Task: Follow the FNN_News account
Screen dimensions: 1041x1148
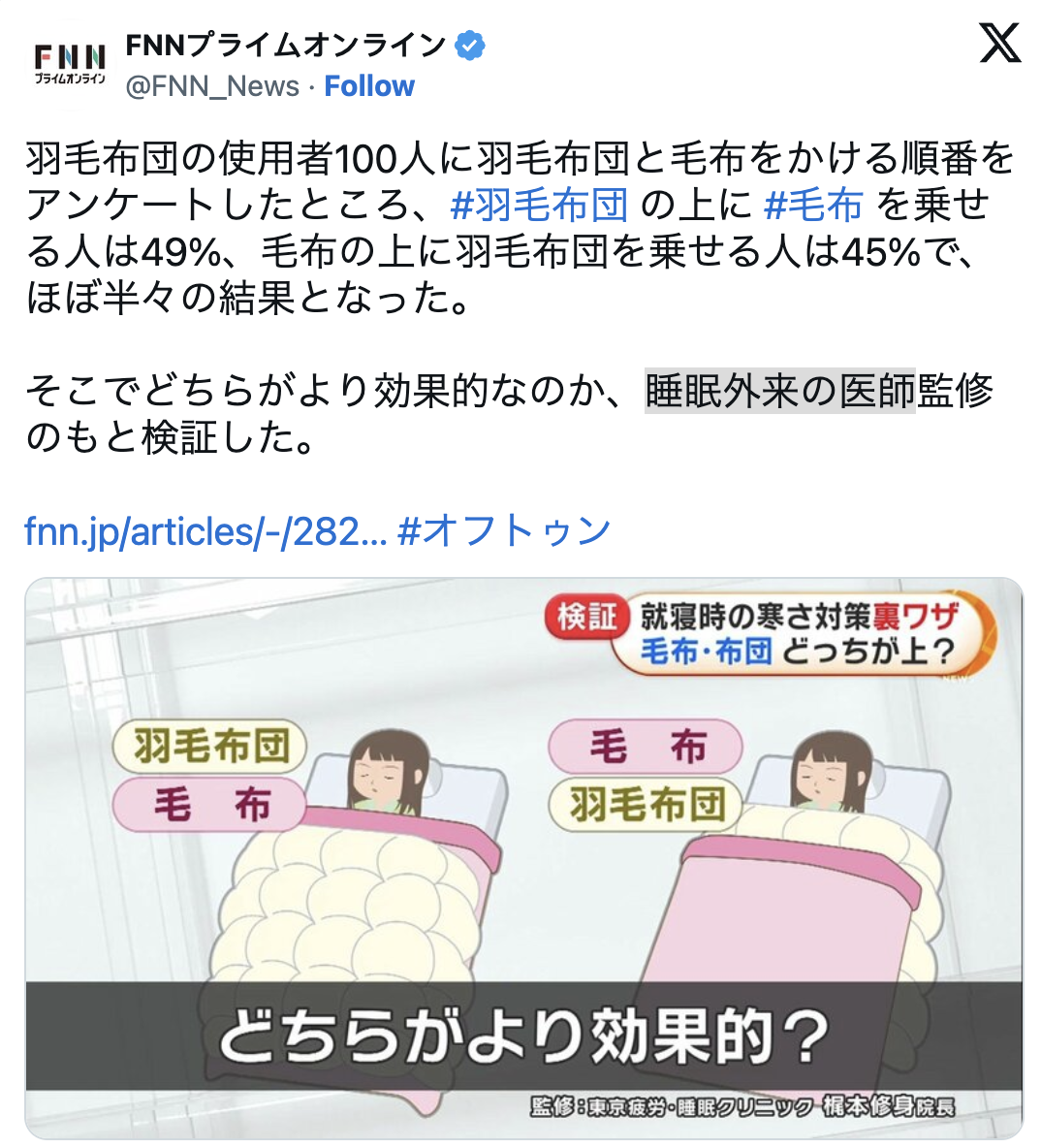Action: [x=368, y=86]
